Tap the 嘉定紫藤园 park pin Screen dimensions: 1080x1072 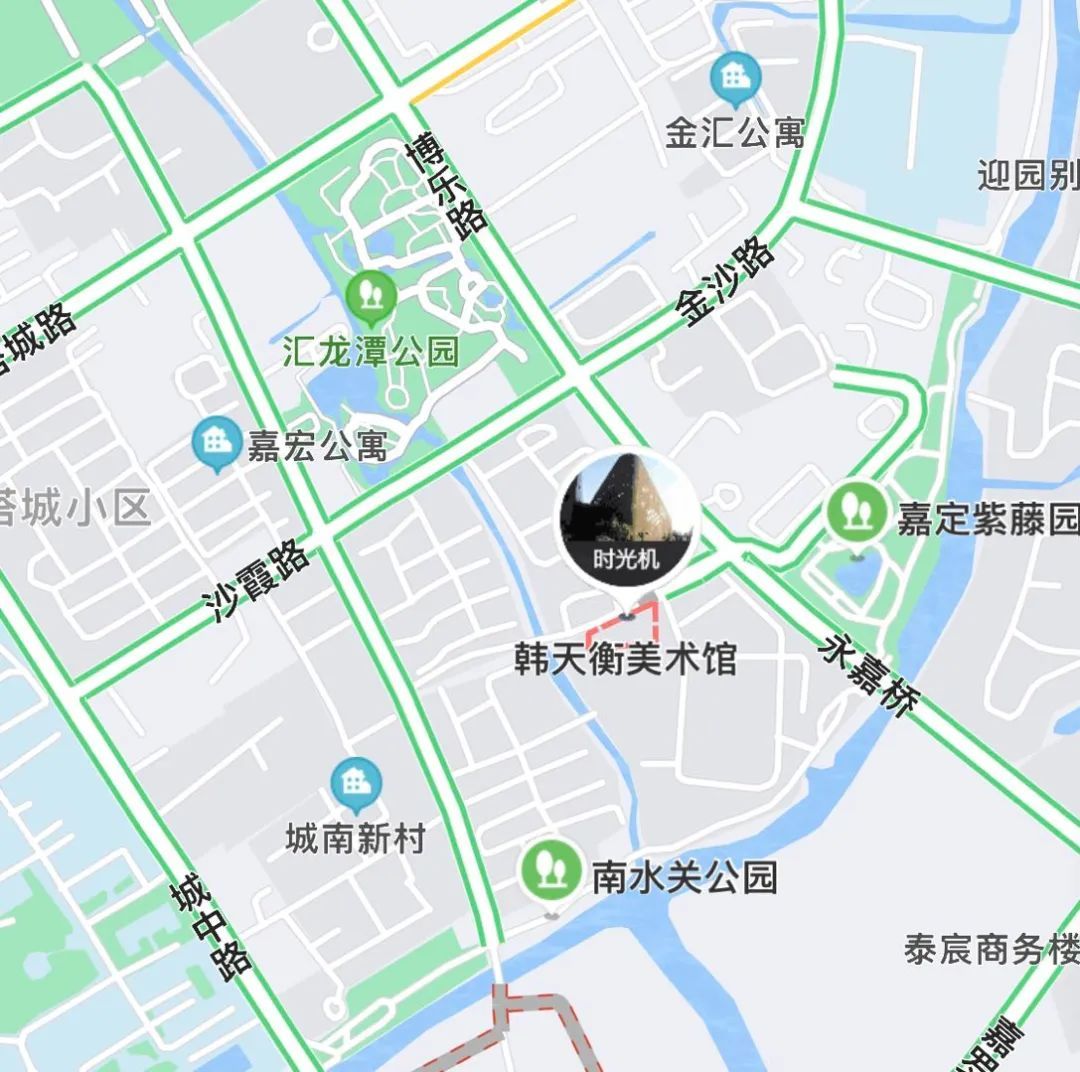click(855, 511)
